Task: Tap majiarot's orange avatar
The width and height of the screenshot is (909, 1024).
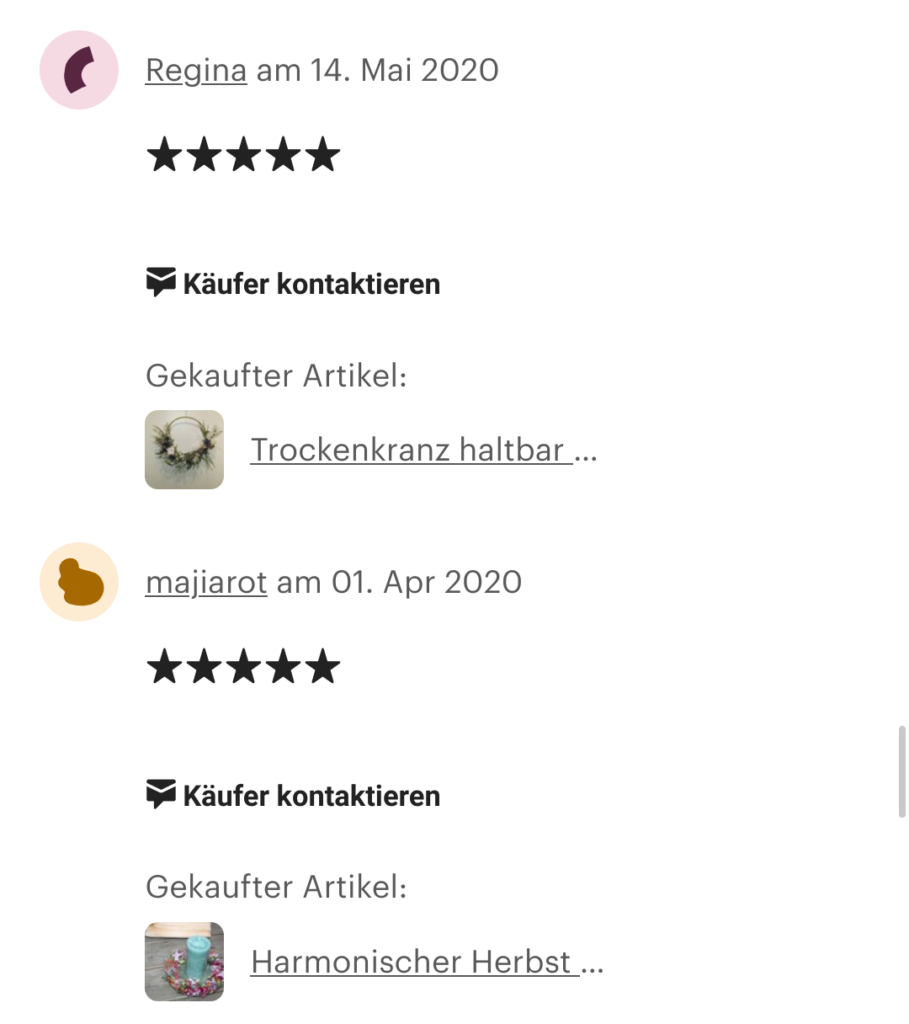Action: (79, 582)
